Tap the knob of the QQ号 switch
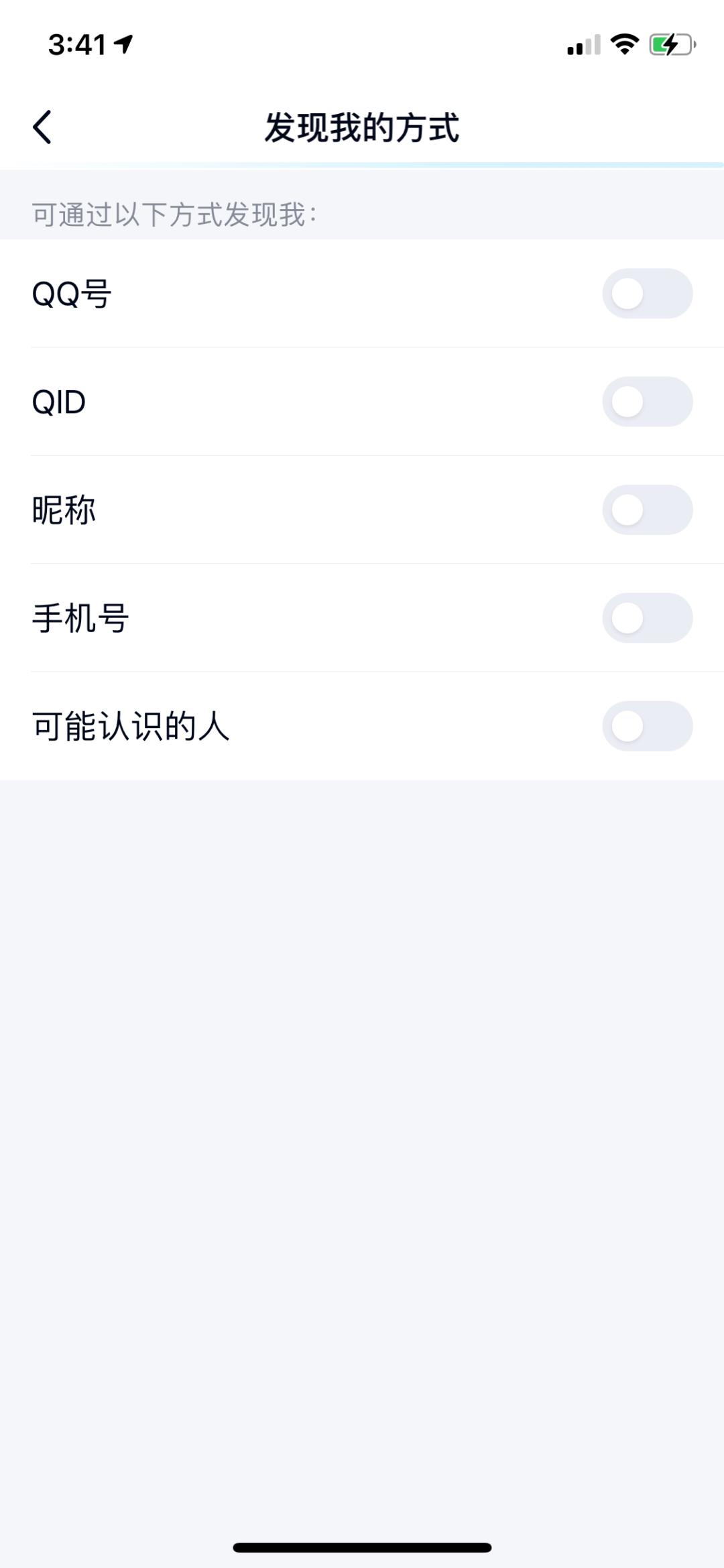 pyautogui.click(x=629, y=293)
